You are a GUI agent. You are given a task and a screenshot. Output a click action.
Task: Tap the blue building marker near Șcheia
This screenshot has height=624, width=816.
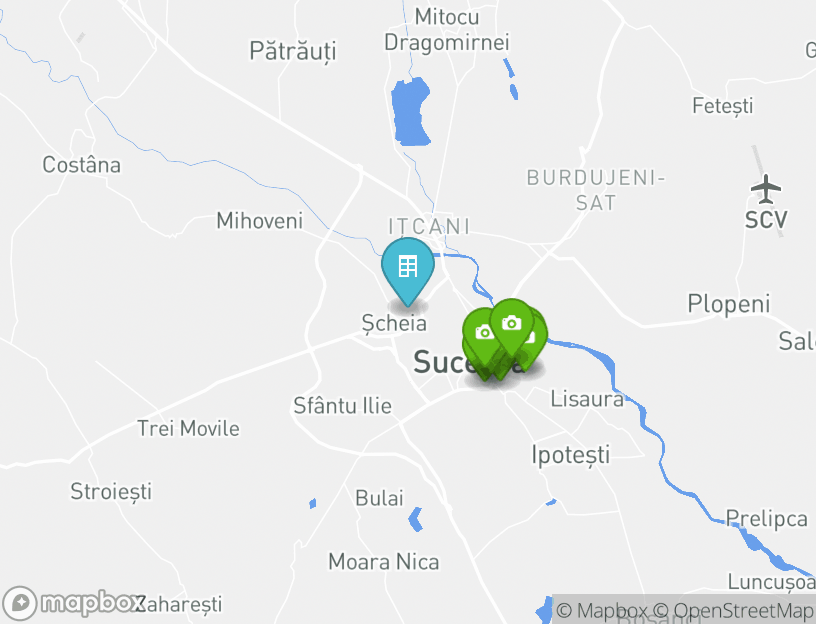[408, 268]
